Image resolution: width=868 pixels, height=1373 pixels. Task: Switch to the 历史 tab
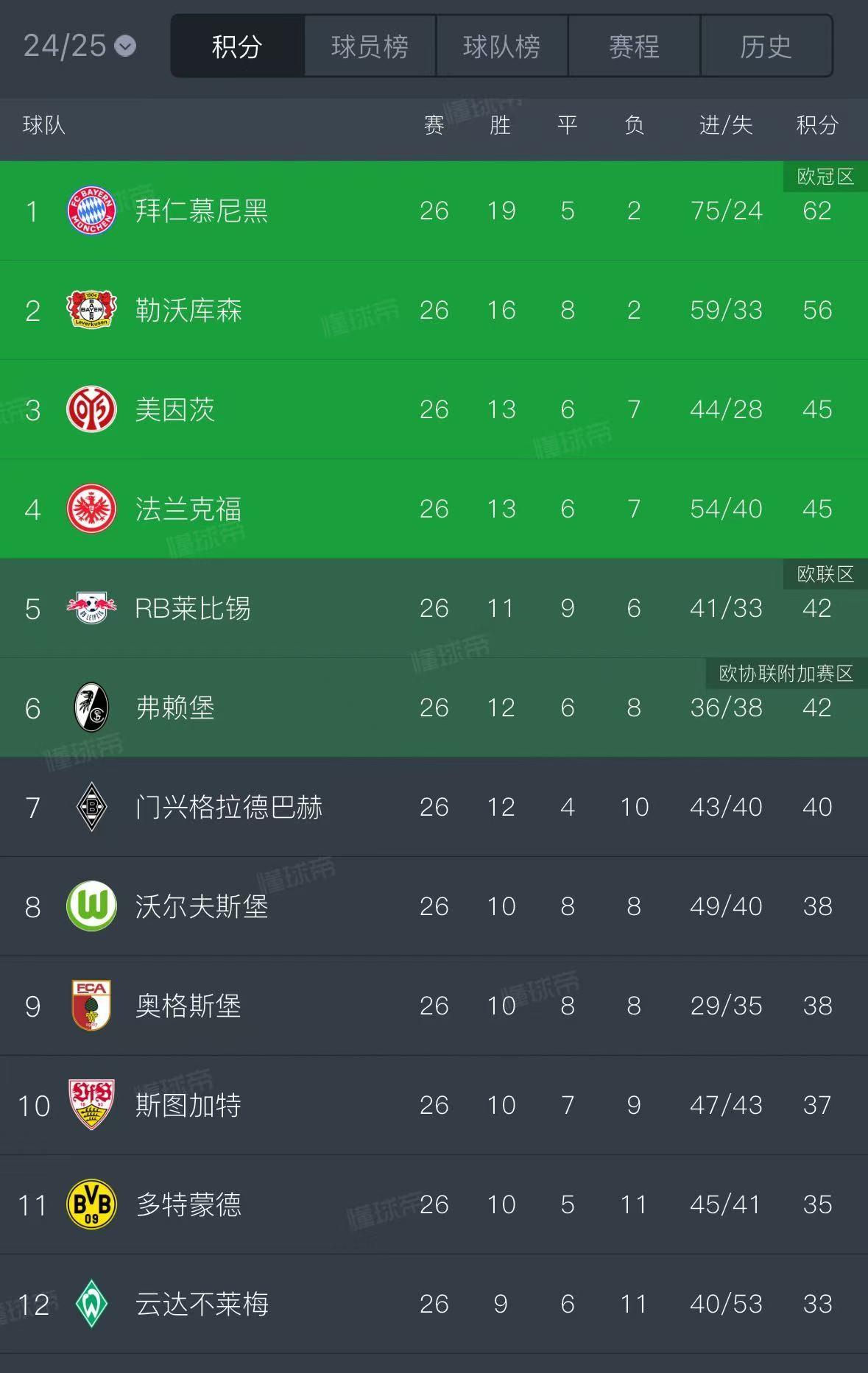pyautogui.click(x=766, y=46)
